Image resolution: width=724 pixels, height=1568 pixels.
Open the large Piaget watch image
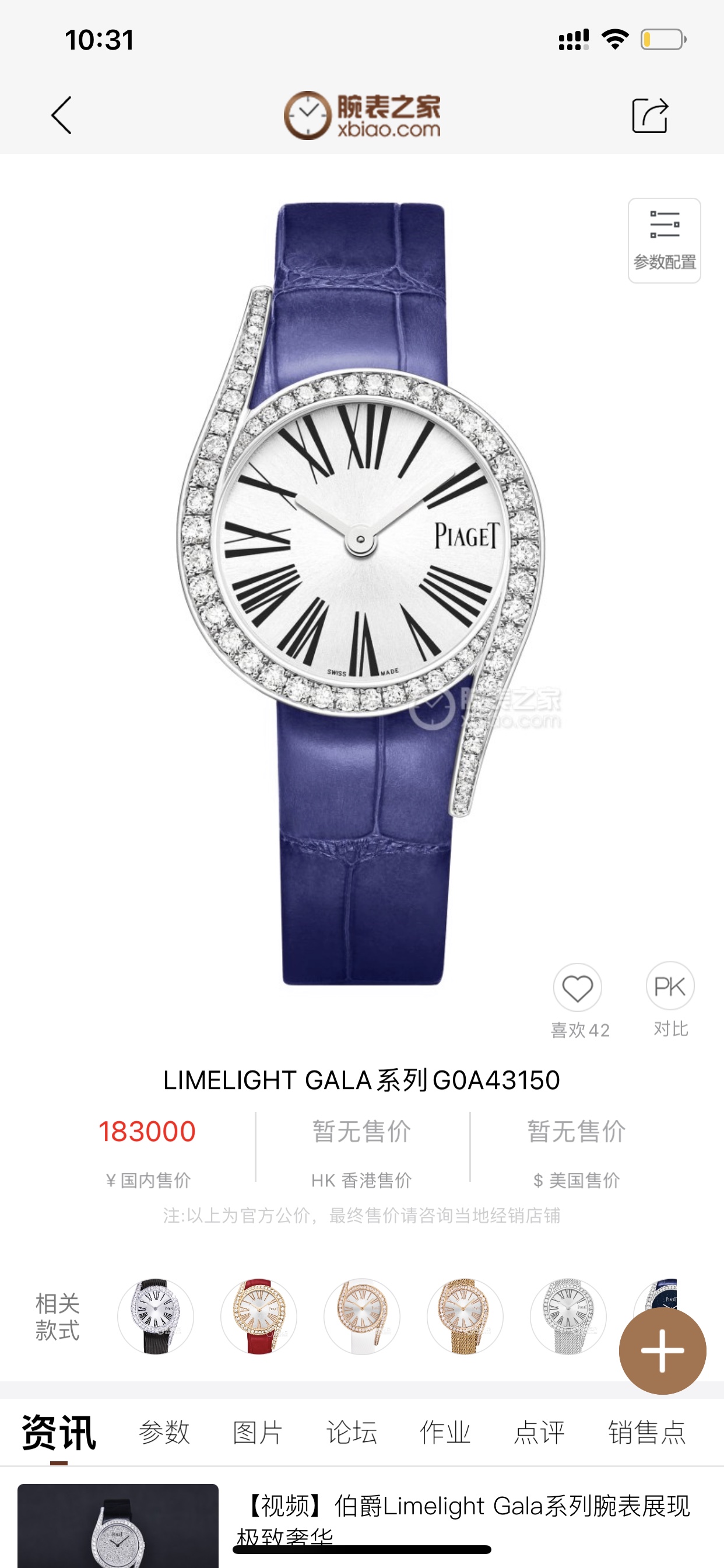(361, 593)
